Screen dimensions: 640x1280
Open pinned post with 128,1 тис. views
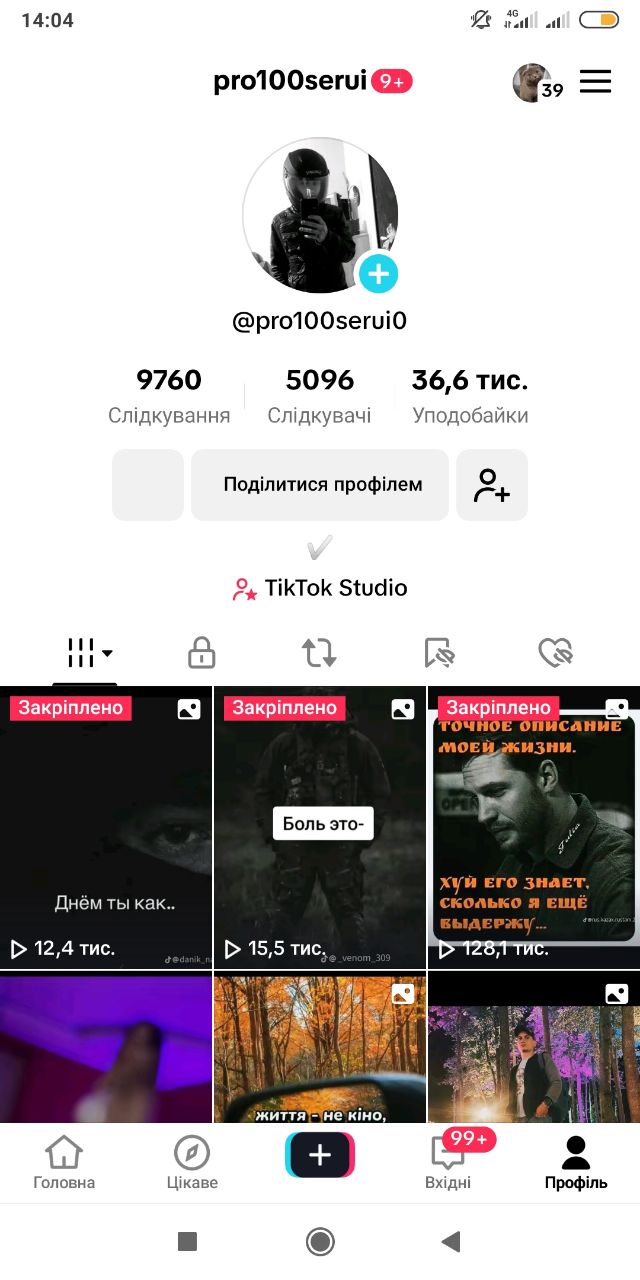534,828
